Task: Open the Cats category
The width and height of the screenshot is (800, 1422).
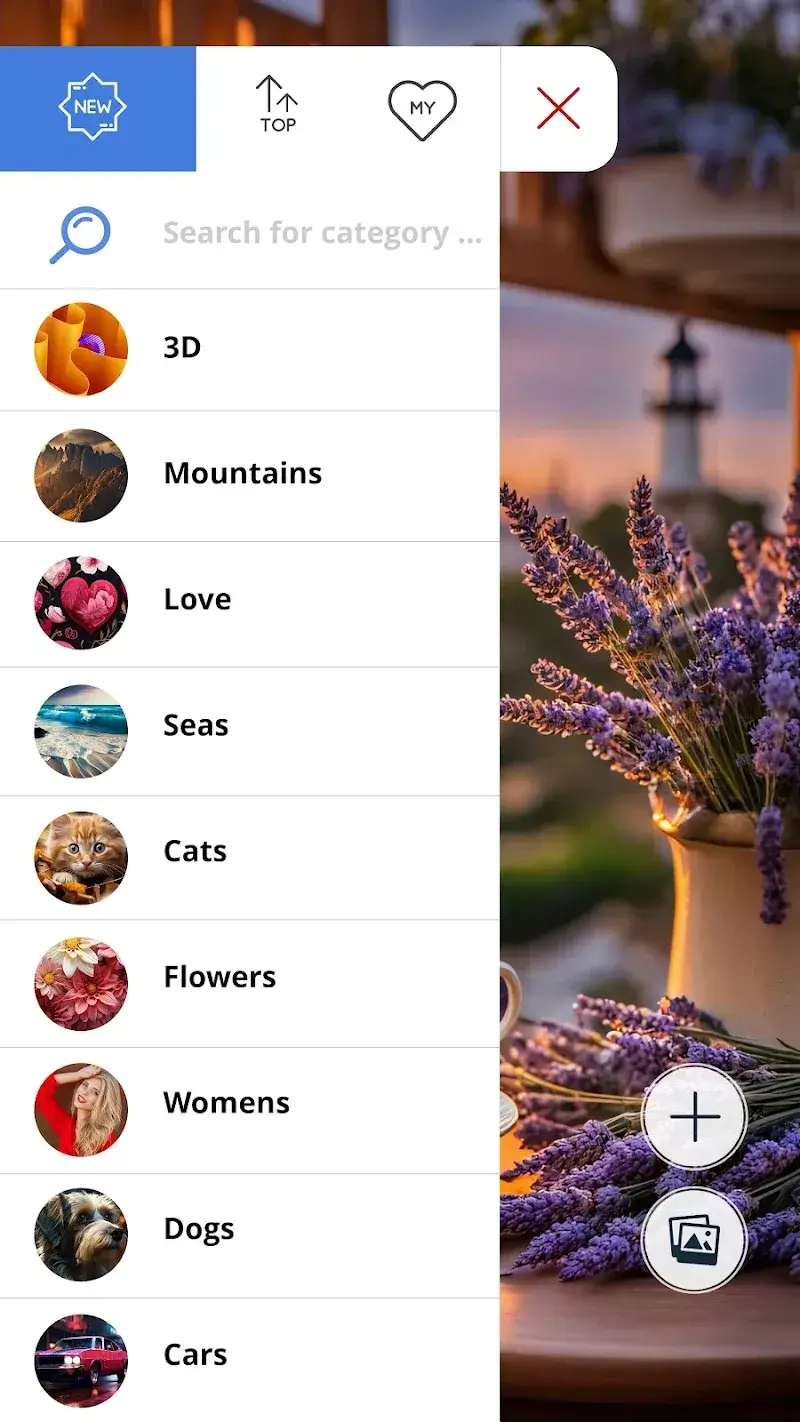Action: click(x=250, y=852)
